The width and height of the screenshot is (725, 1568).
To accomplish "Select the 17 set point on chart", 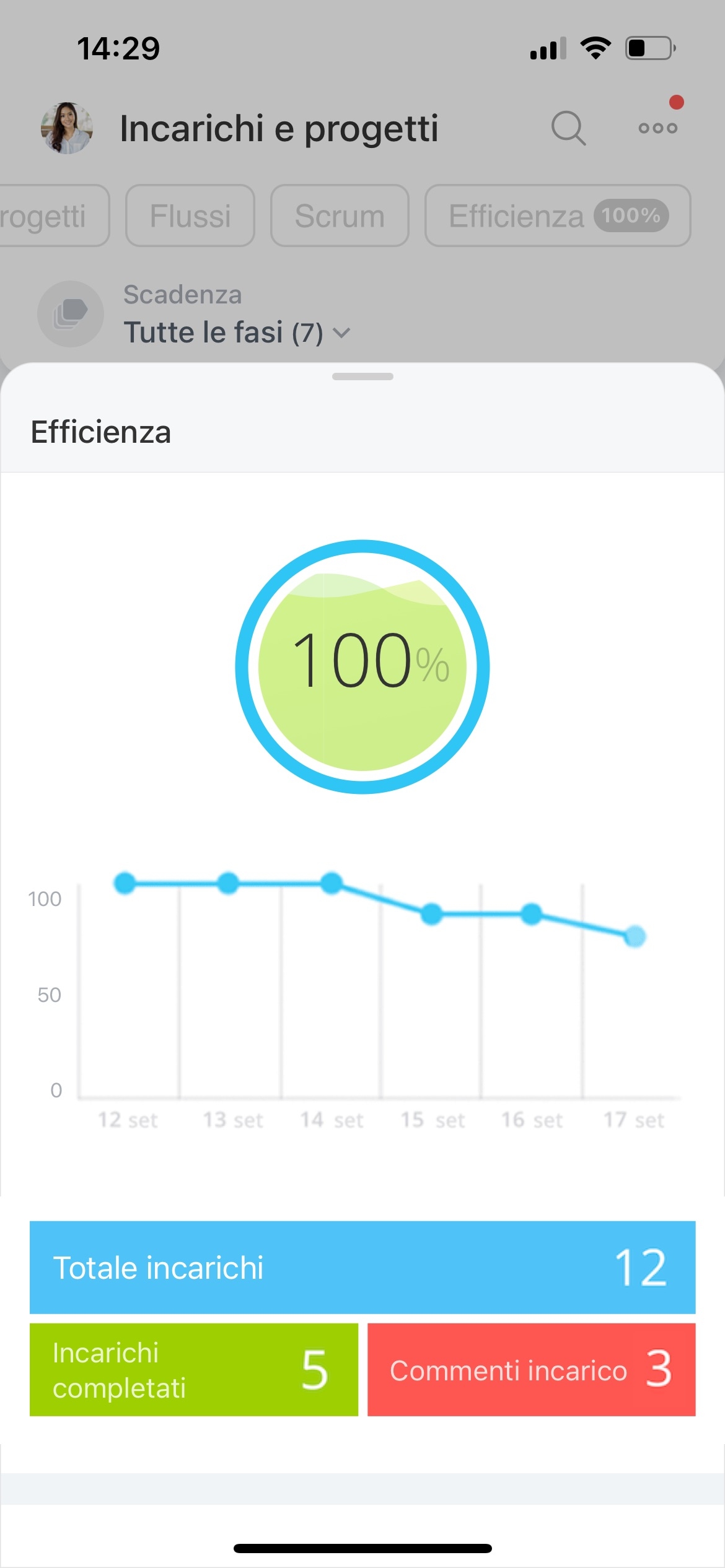I will [x=635, y=936].
